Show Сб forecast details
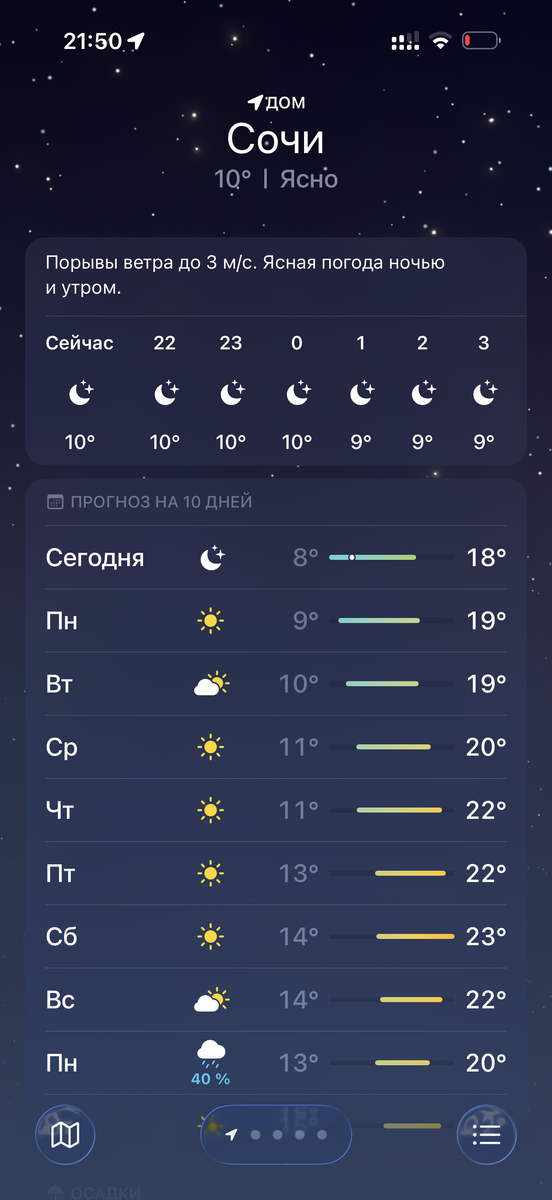Image resolution: width=552 pixels, height=1200 pixels. 276,936
